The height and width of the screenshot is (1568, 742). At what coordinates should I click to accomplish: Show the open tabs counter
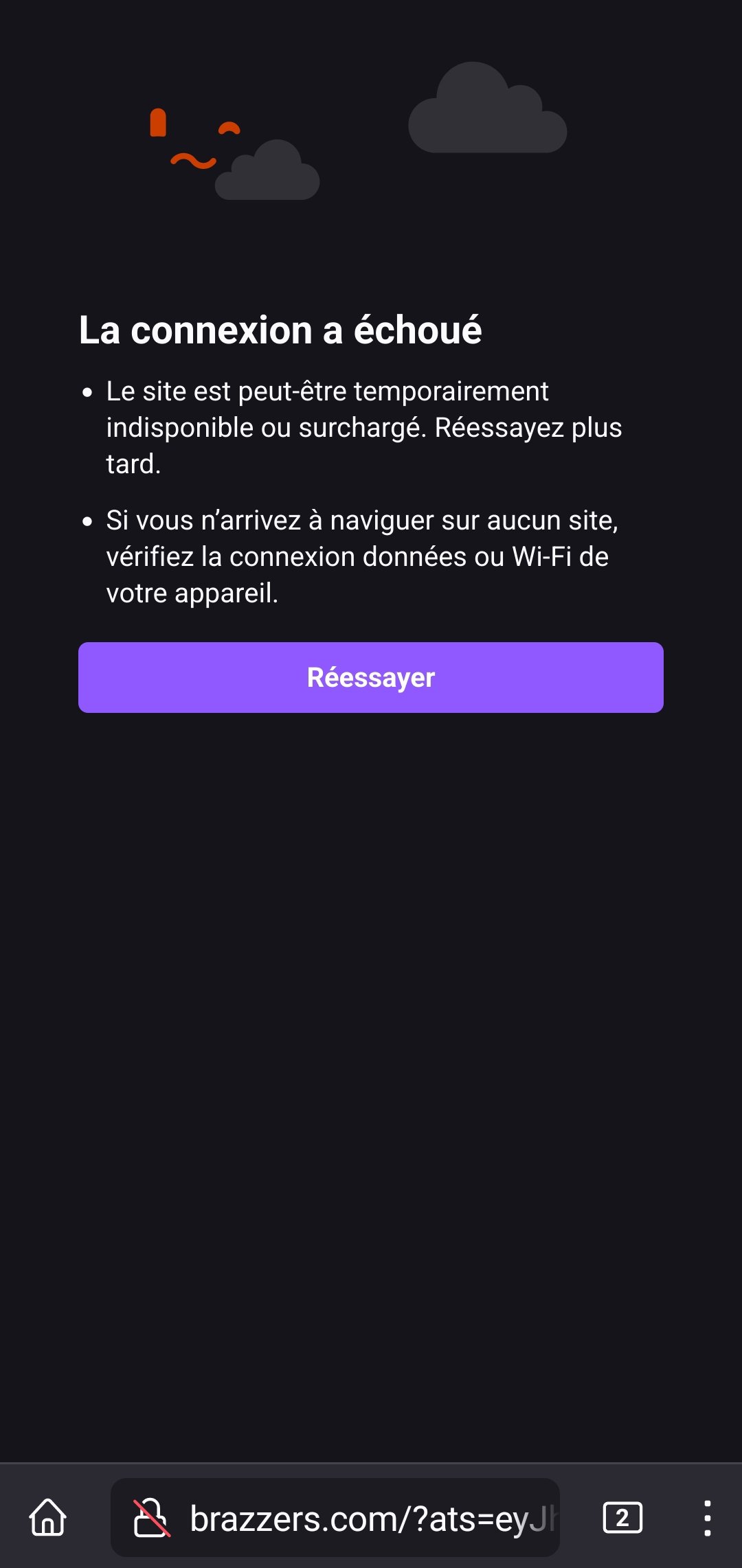pyautogui.click(x=622, y=1518)
